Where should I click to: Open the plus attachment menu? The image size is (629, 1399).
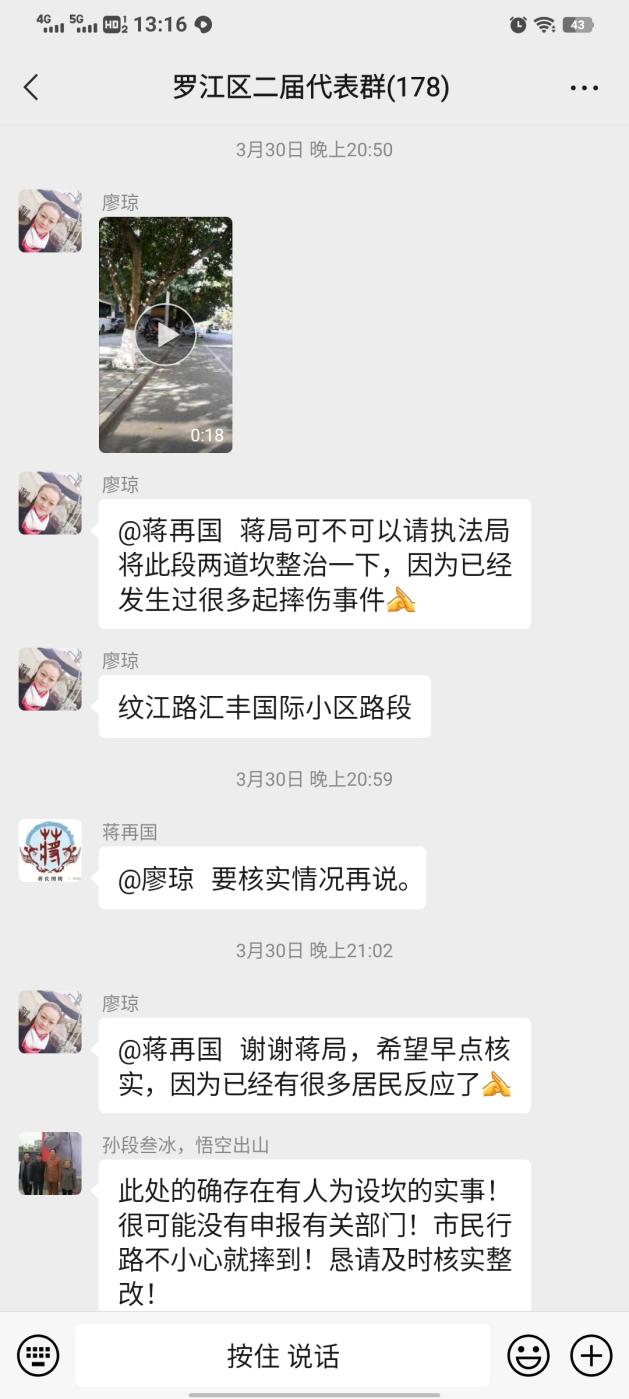point(591,1356)
